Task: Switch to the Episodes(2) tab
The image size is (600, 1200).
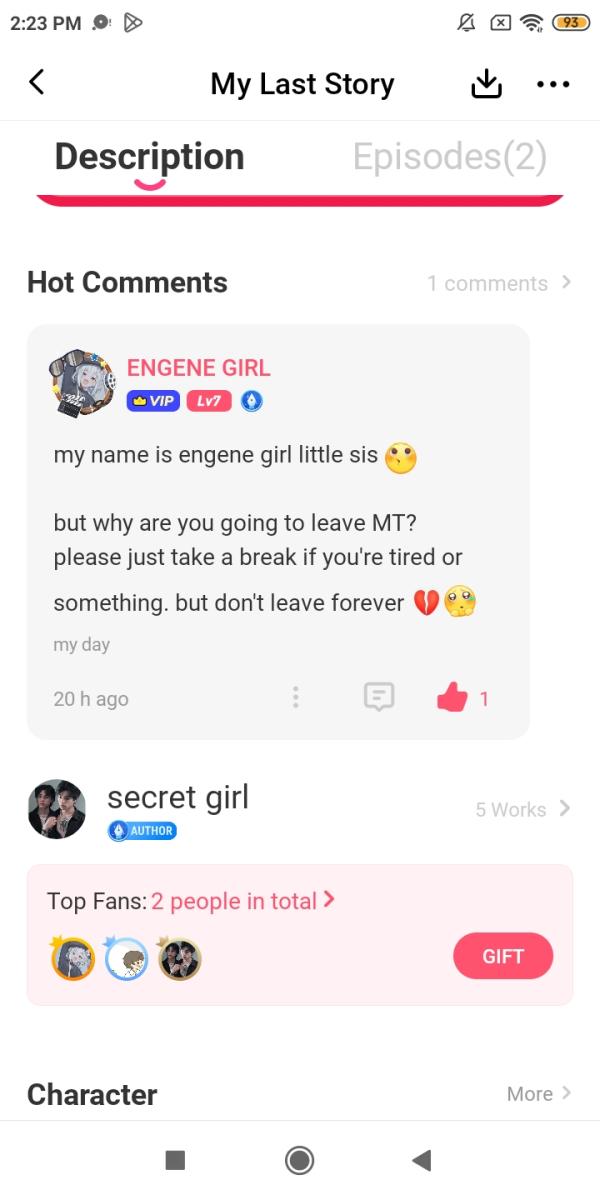Action: point(449,157)
